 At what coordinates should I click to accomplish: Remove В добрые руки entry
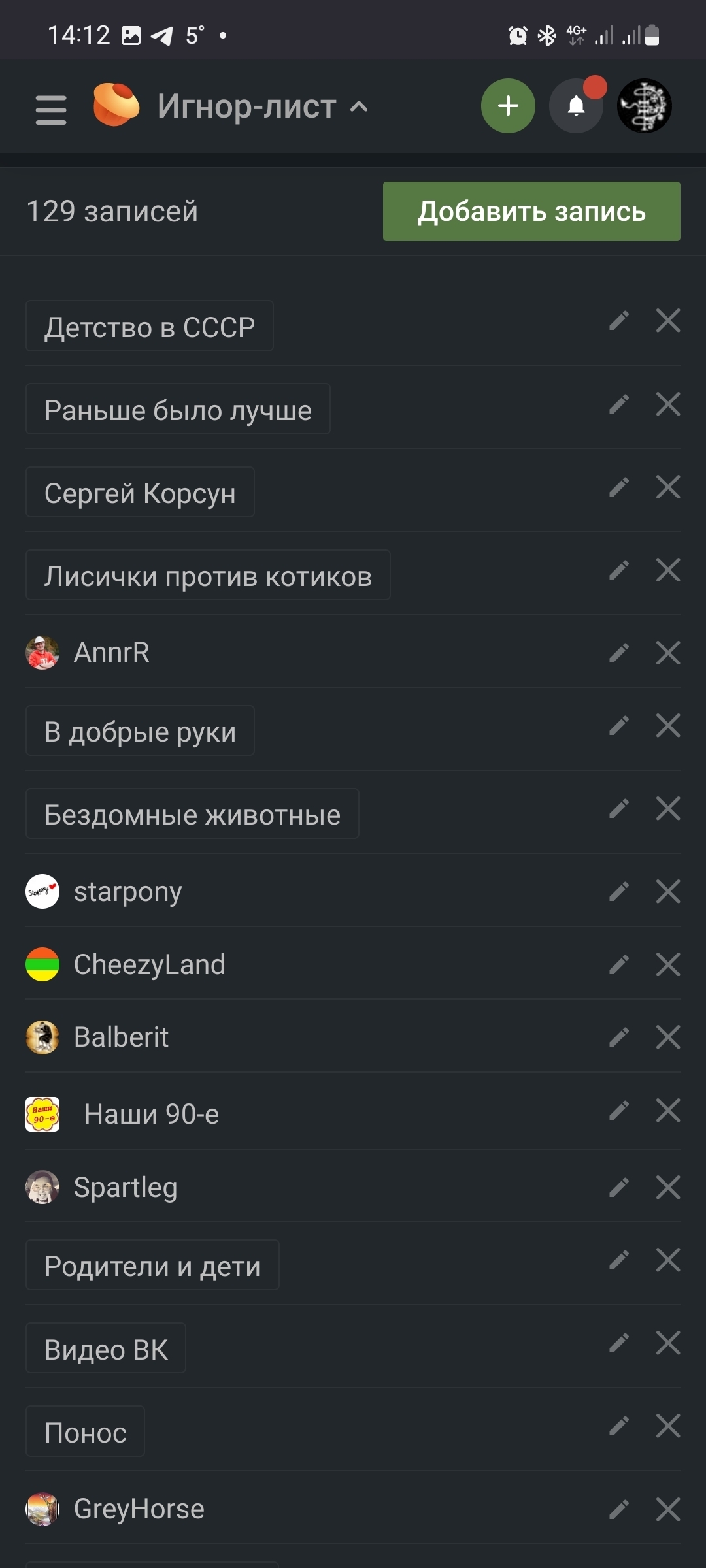(667, 725)
